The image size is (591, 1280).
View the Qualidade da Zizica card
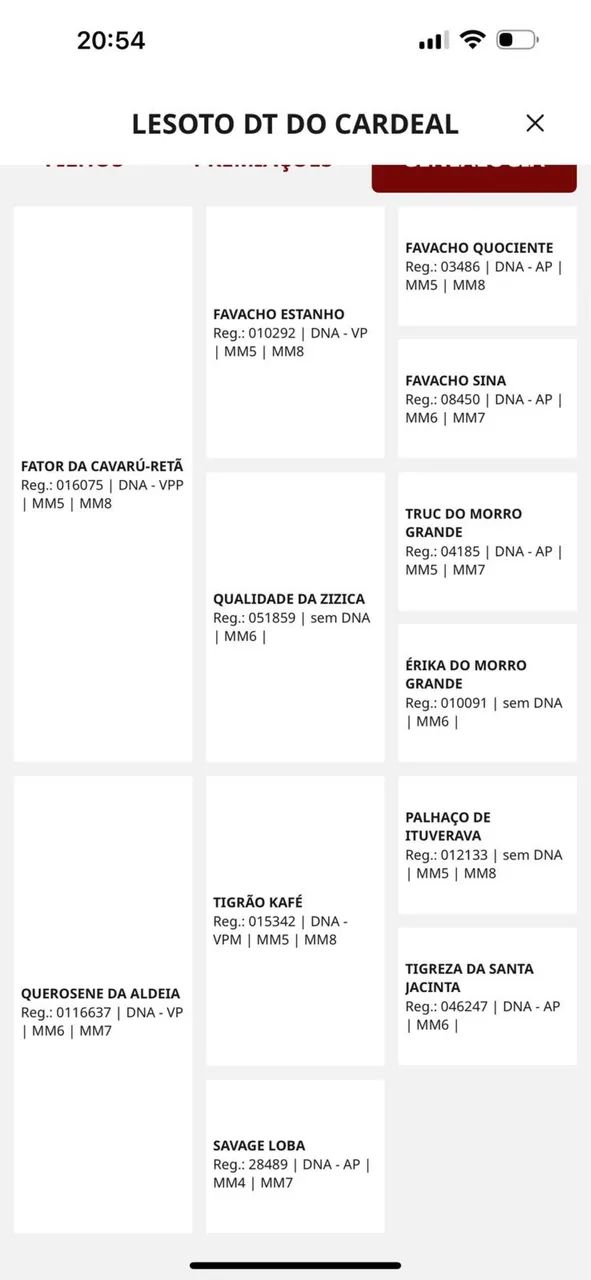coord(295,617)
